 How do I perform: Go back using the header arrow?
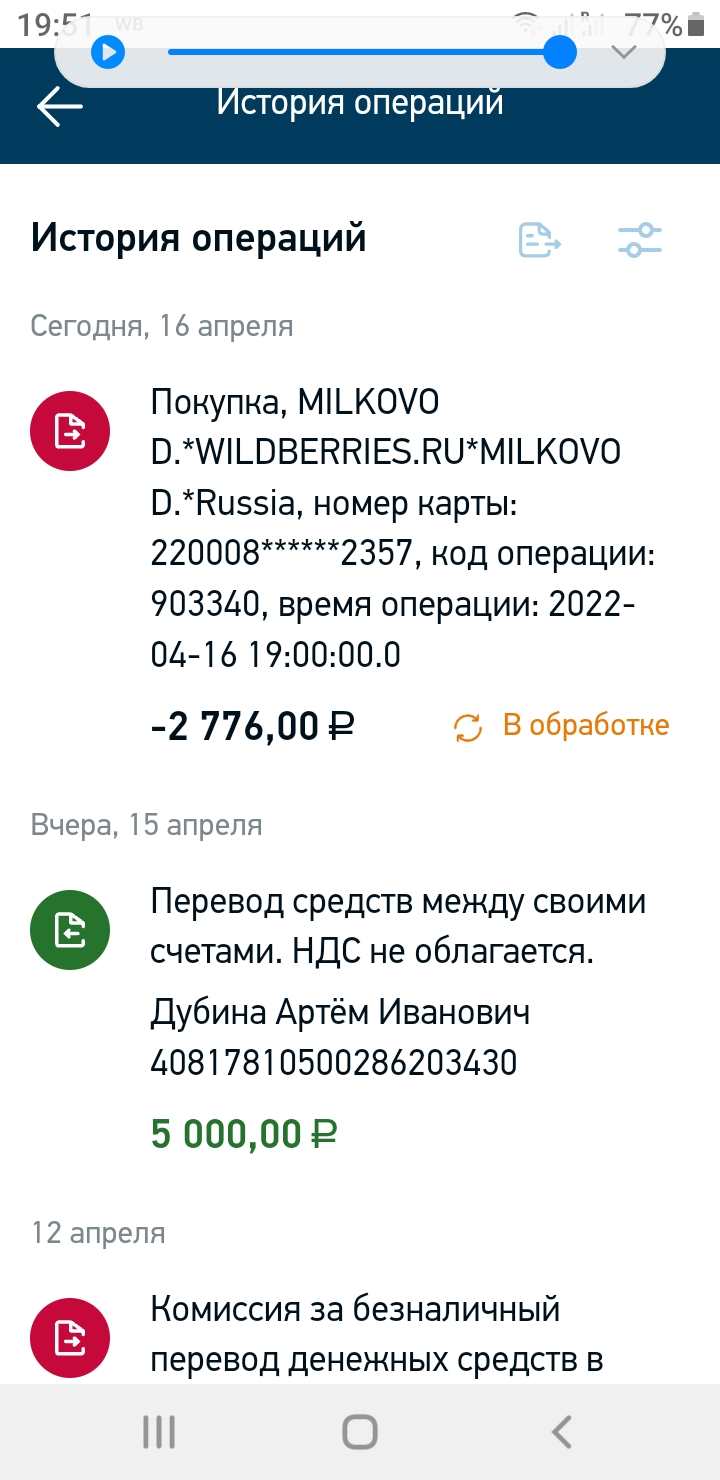60,106
